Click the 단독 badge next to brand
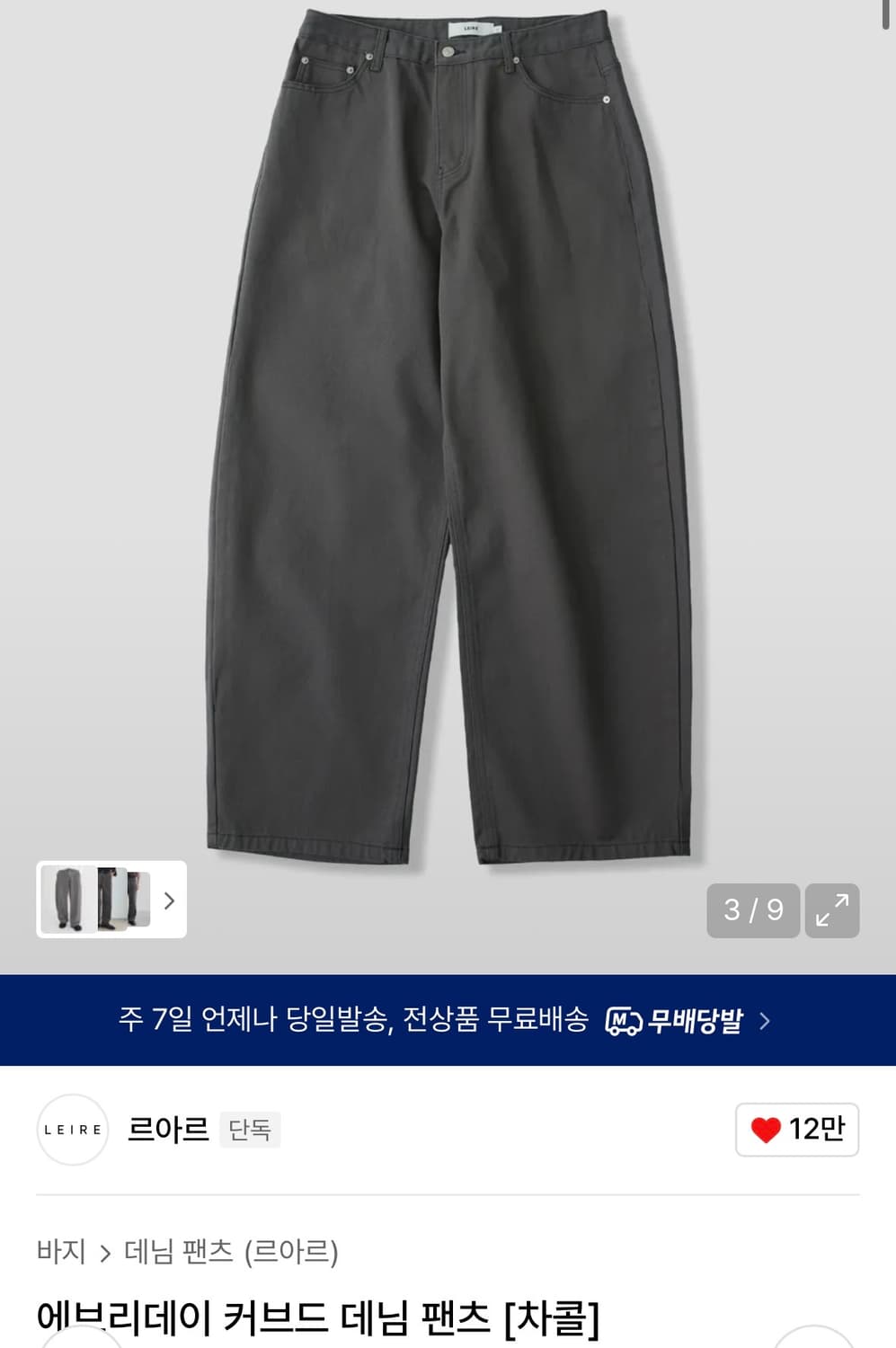896x1348 pixels. pos(250,1130)
